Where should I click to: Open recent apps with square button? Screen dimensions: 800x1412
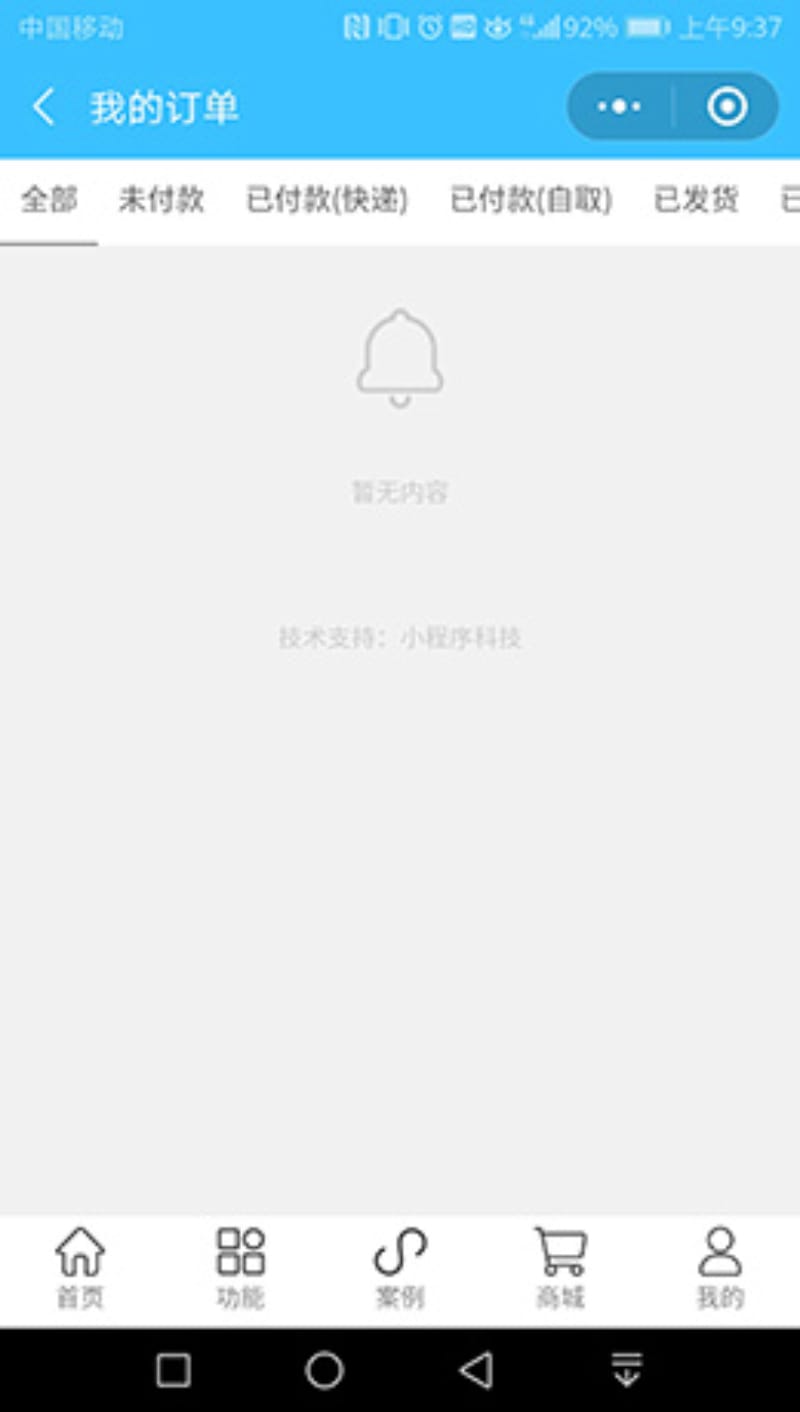173,1370
